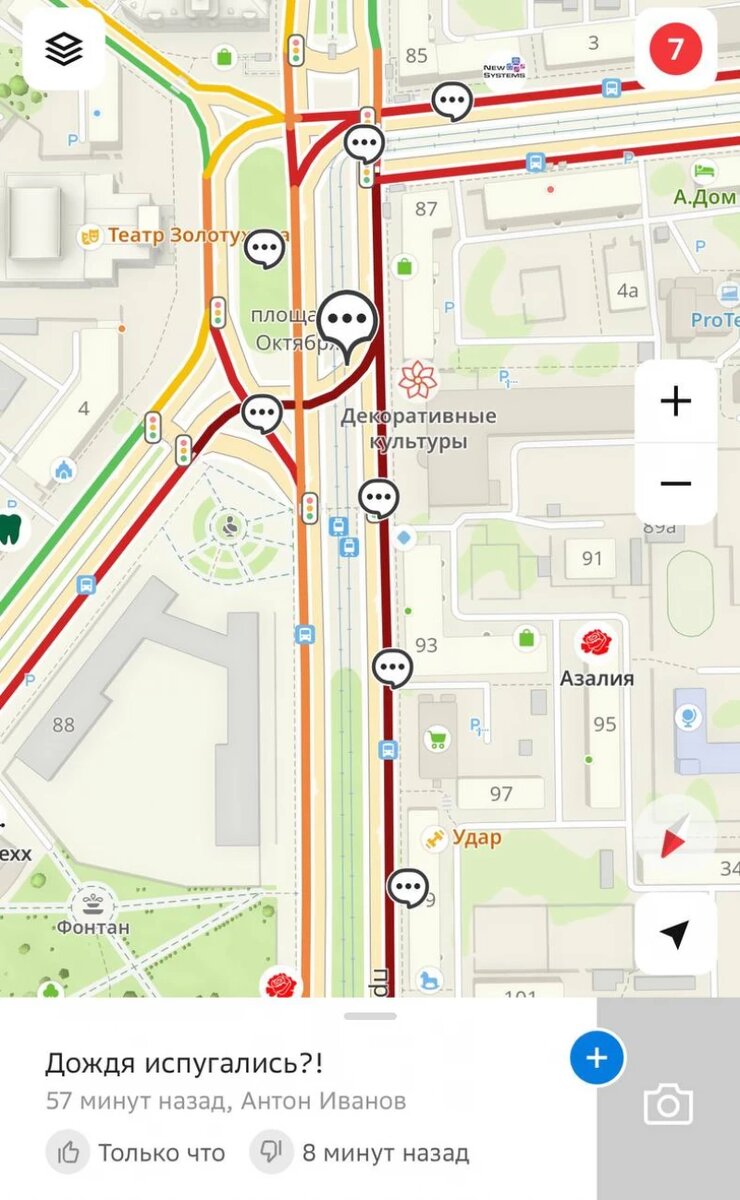740x1200 pixels.
Task: Open the Фонтан place marker
Action: pyautogui.click(x=93, y=904)
